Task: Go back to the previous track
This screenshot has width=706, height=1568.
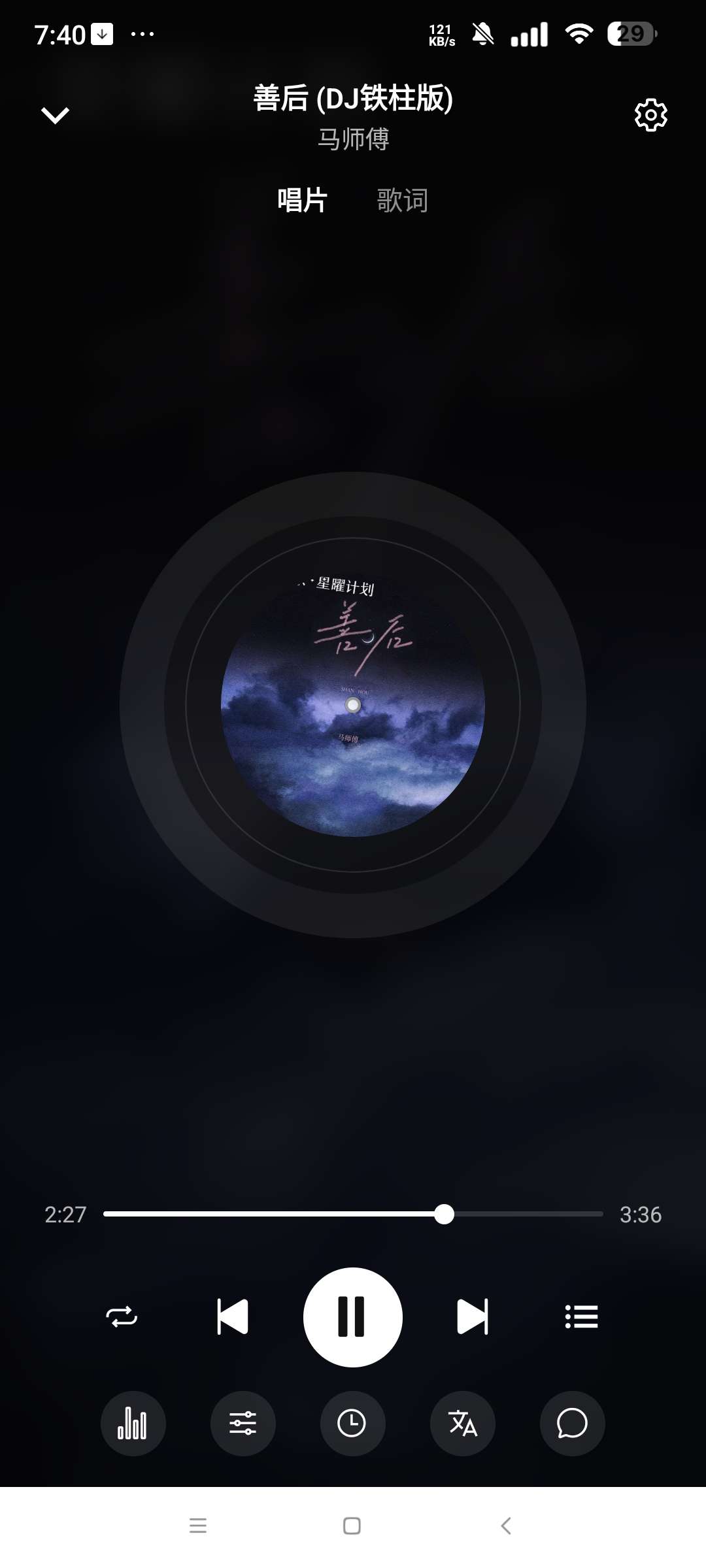Action: [232, 1317]
